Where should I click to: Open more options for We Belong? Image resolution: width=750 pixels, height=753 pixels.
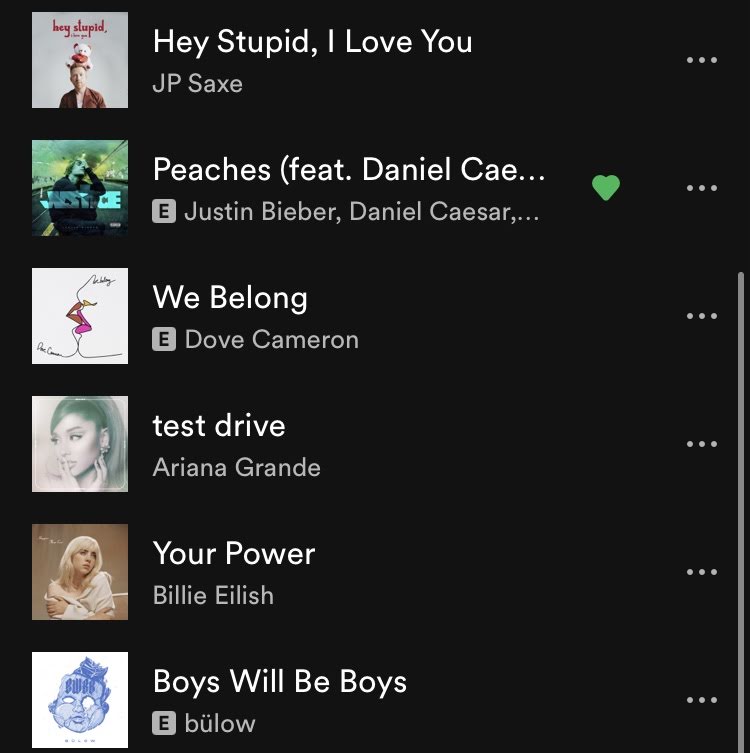click(702, 316)
